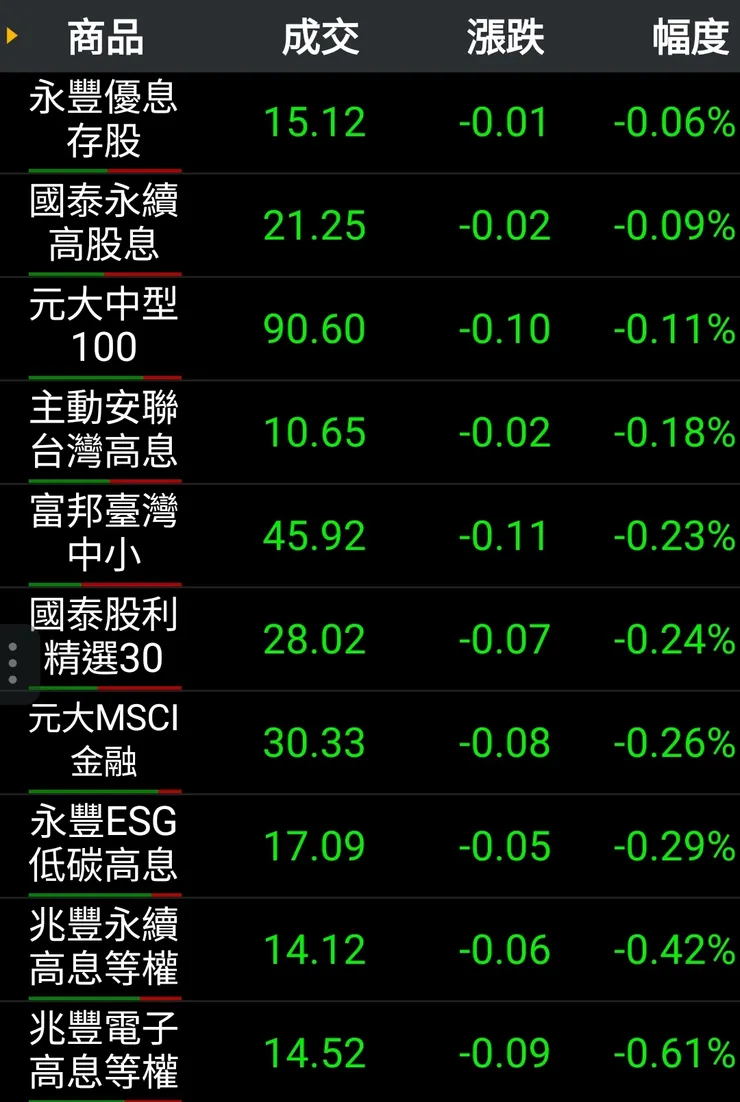Tap the yellow arrow indicator at top left

click(12, 36)
